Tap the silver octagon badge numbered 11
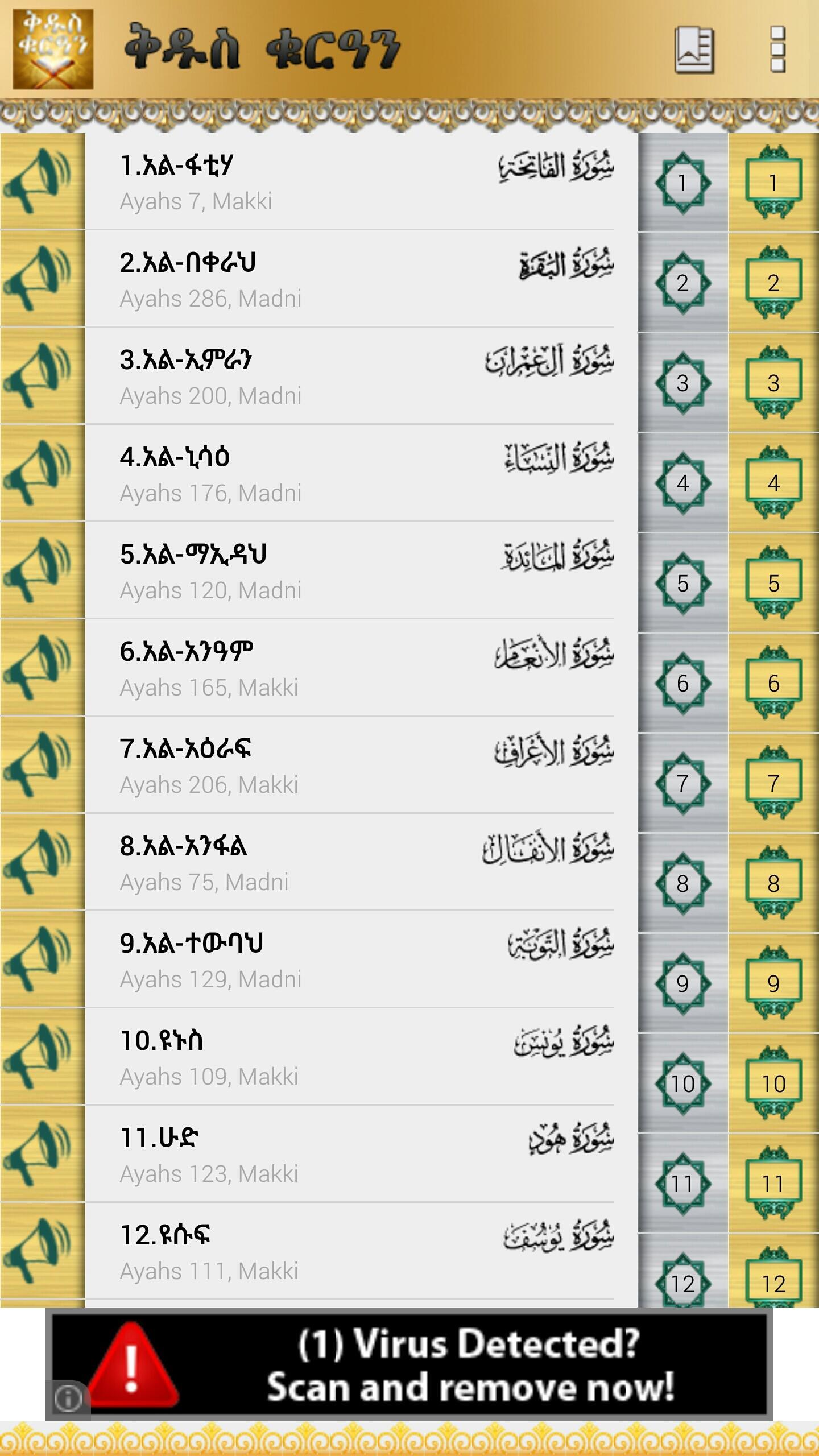The image size is (819, 1456). click(x=682, y=1184)
